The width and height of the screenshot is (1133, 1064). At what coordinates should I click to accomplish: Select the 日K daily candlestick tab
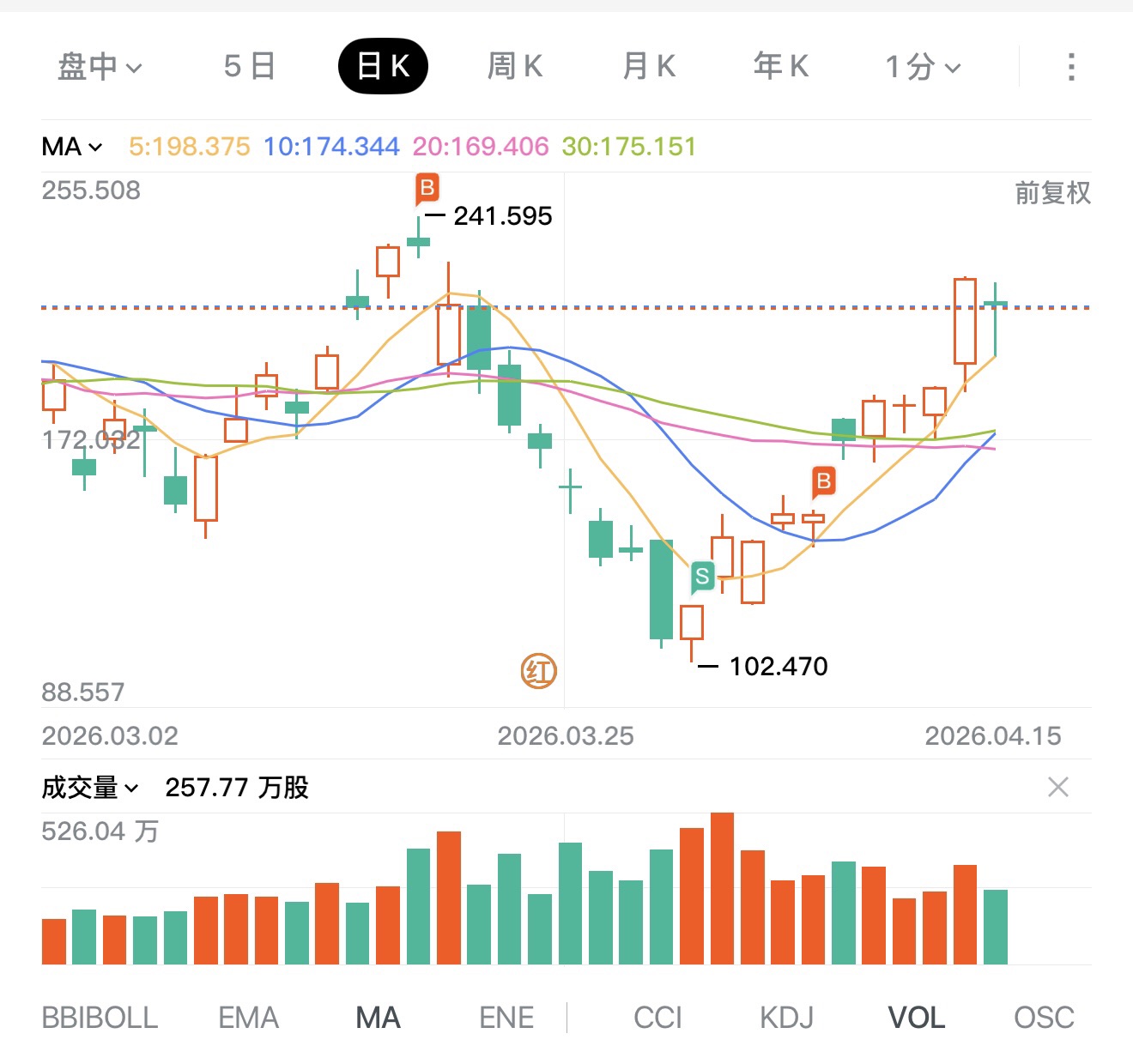click(383, 66)
